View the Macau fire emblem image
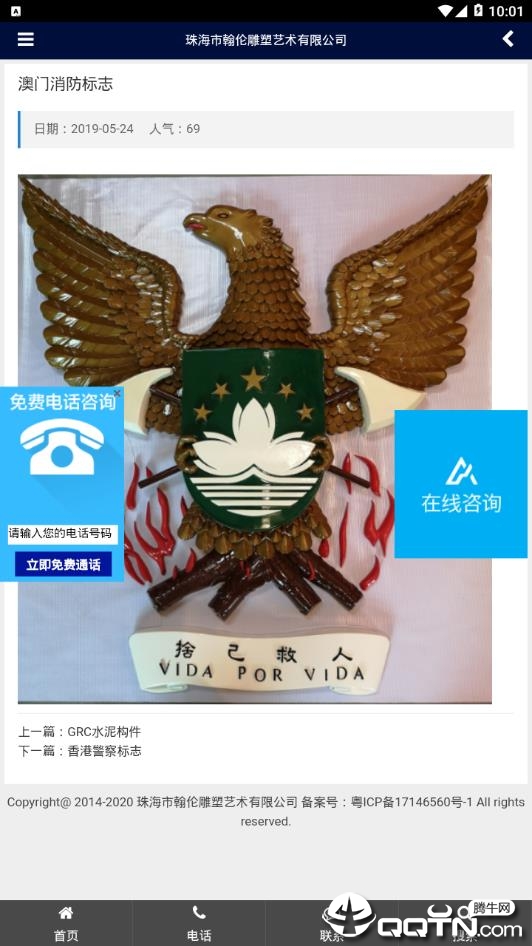This screenshot has width=532, height=946. click(x=255, y=439)
